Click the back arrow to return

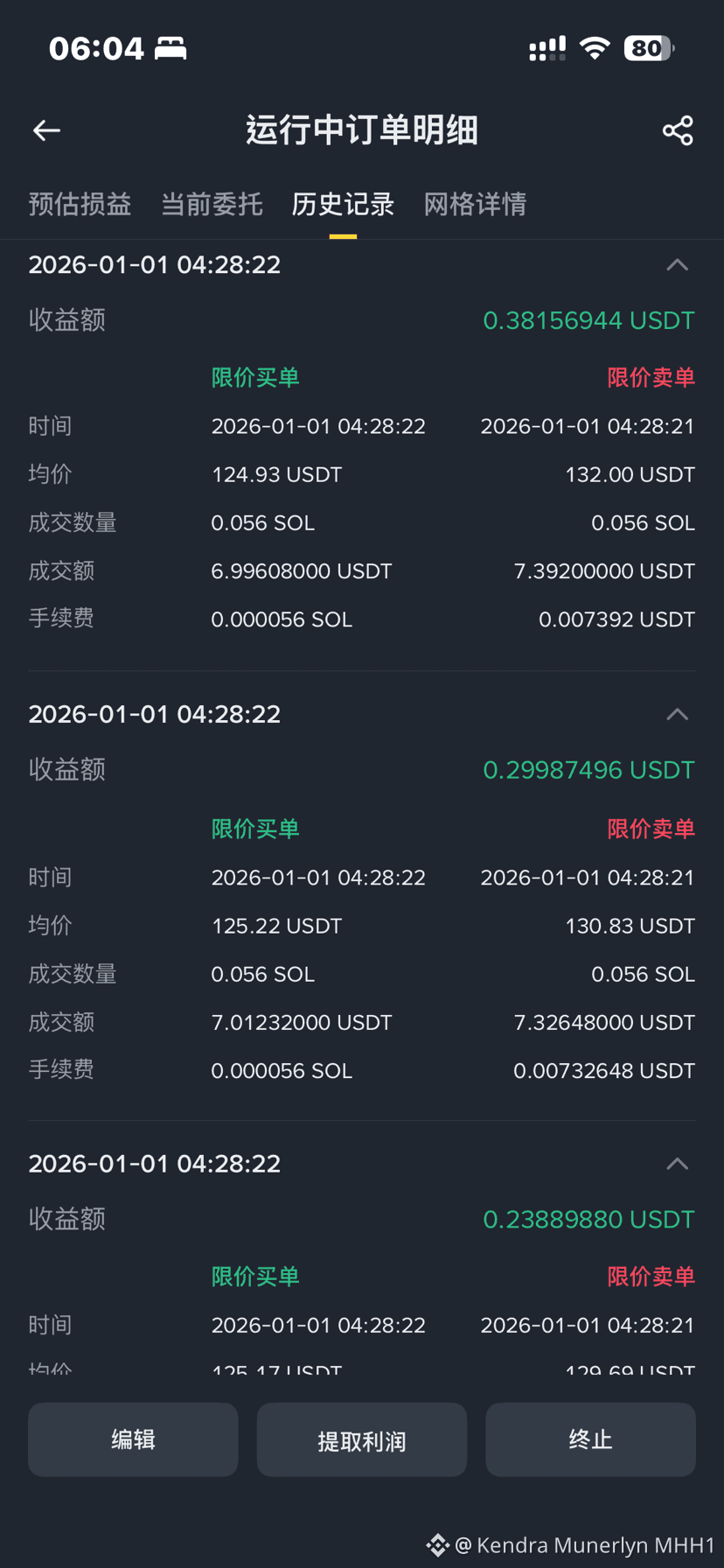click(x=45, y=129)
